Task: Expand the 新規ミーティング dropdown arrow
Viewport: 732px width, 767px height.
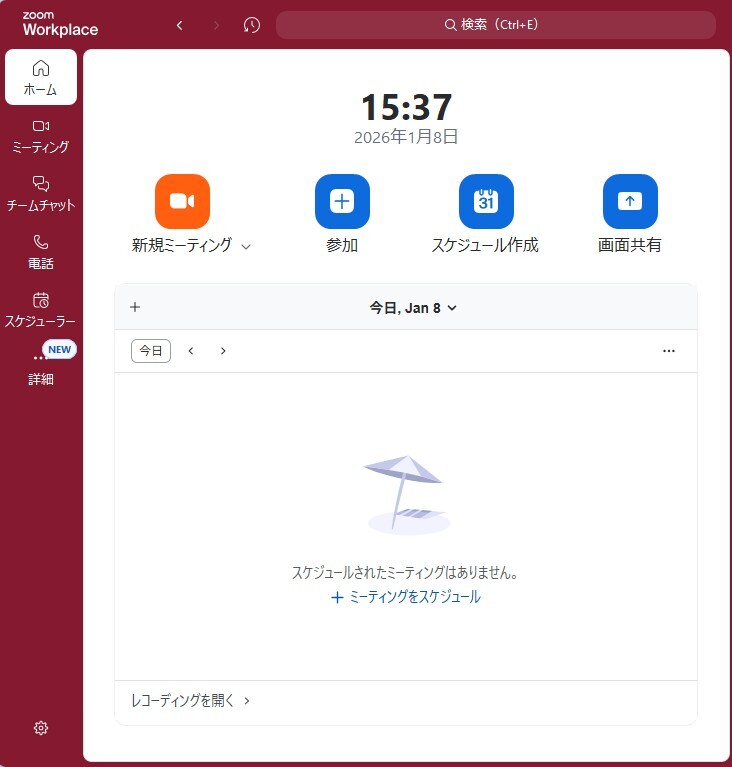Action: click(246, 246)
